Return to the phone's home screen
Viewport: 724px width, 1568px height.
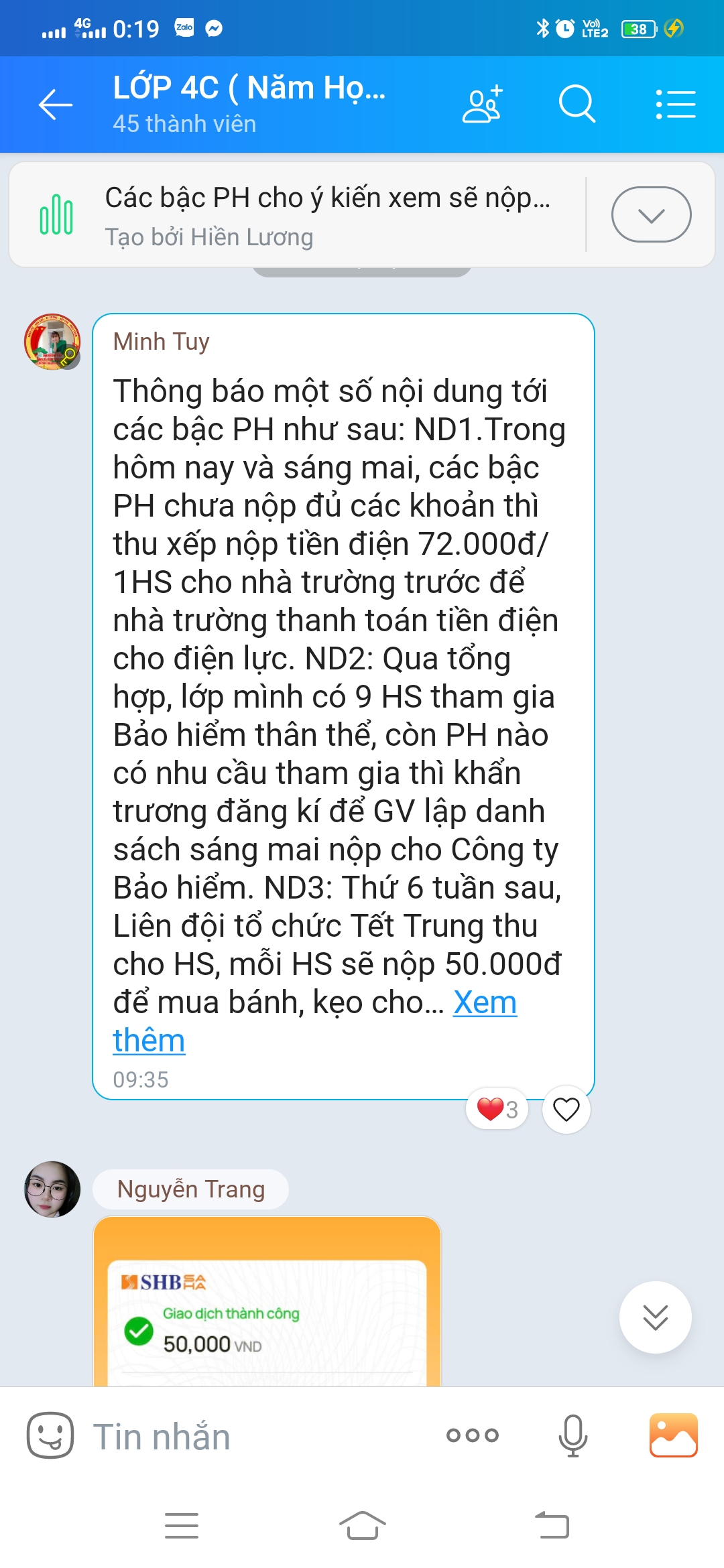coord(362,1526)
